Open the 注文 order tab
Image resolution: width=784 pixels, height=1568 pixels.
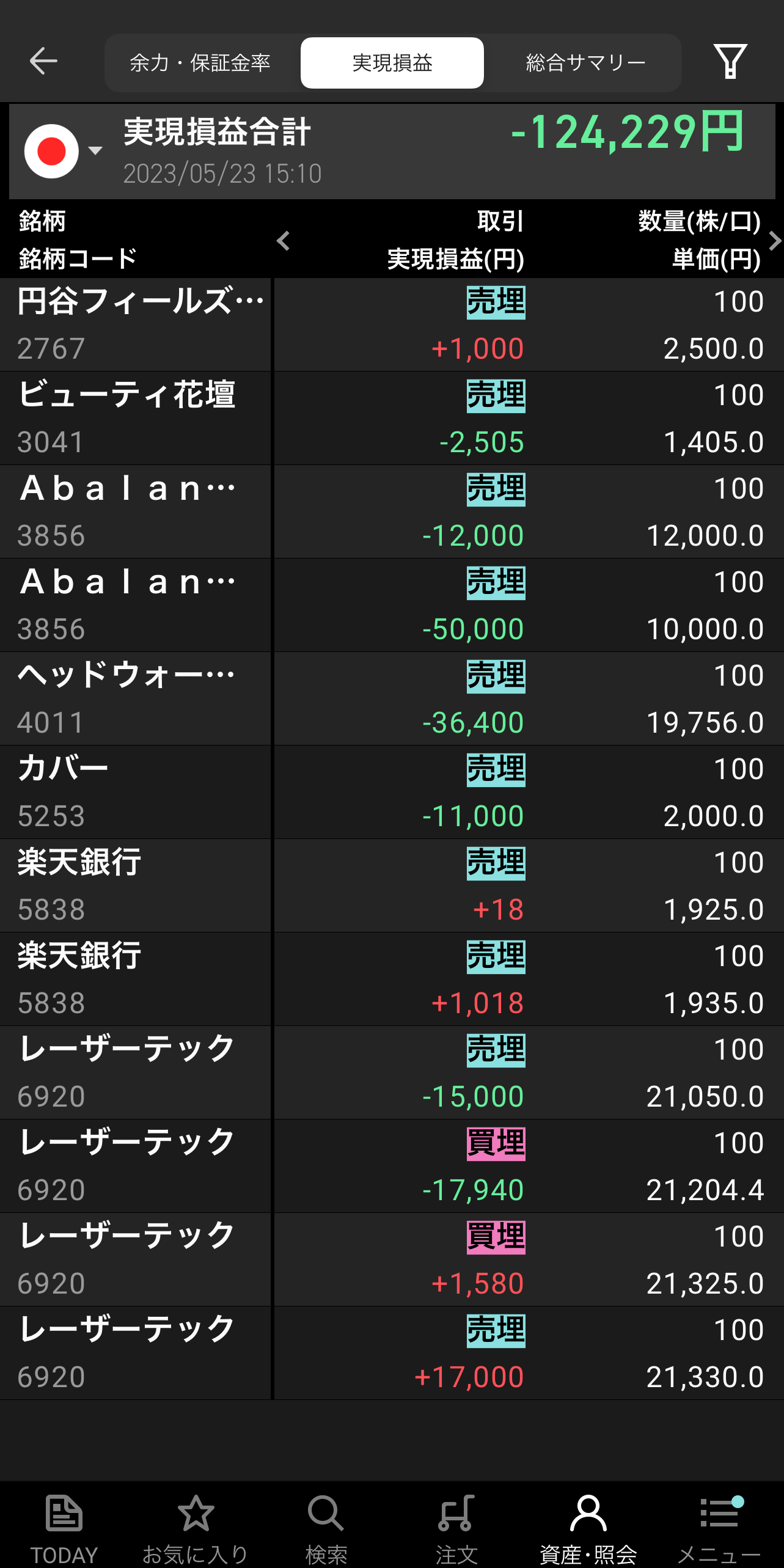456,1528
